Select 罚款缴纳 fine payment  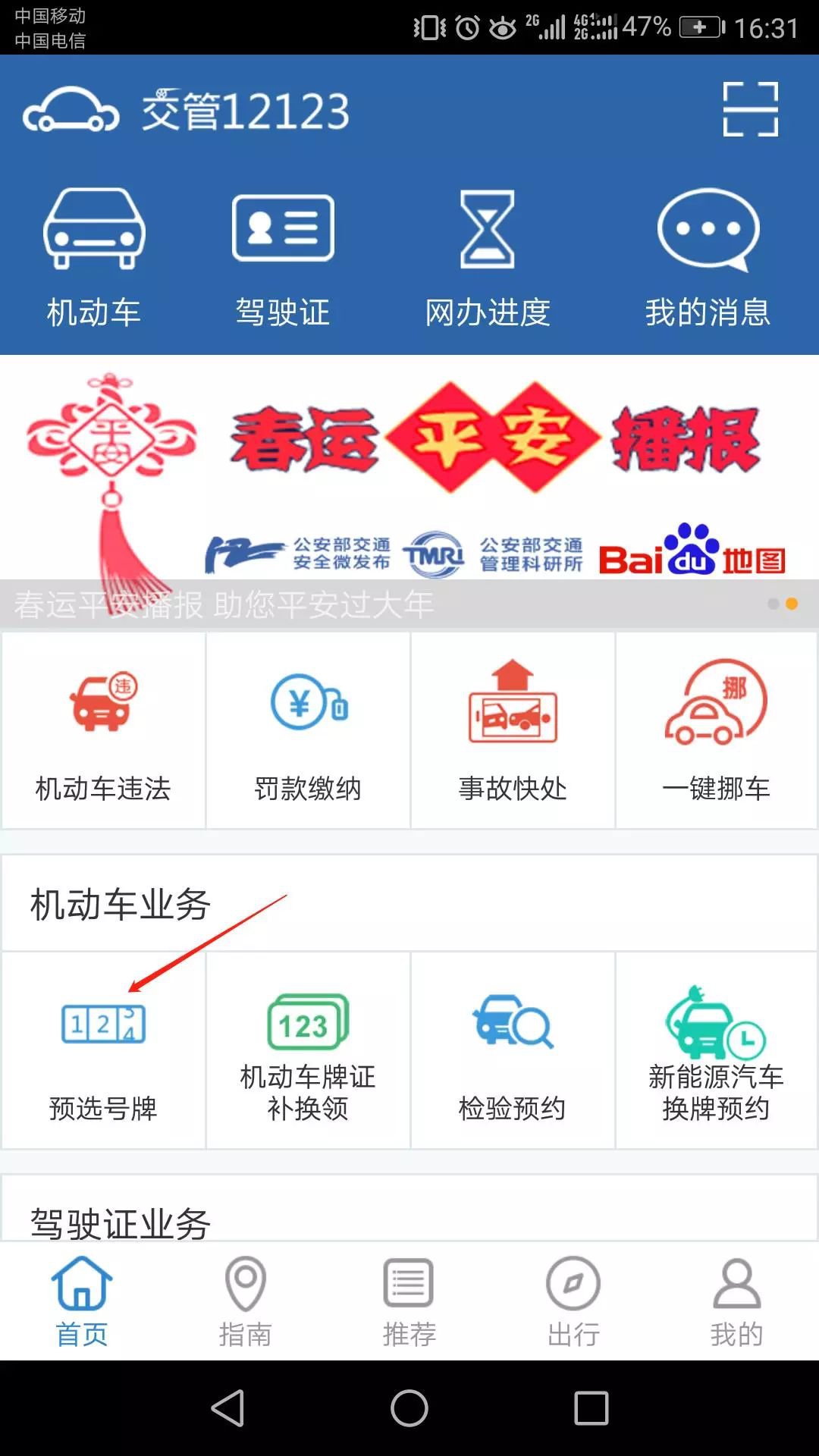[x=308, y=732]
